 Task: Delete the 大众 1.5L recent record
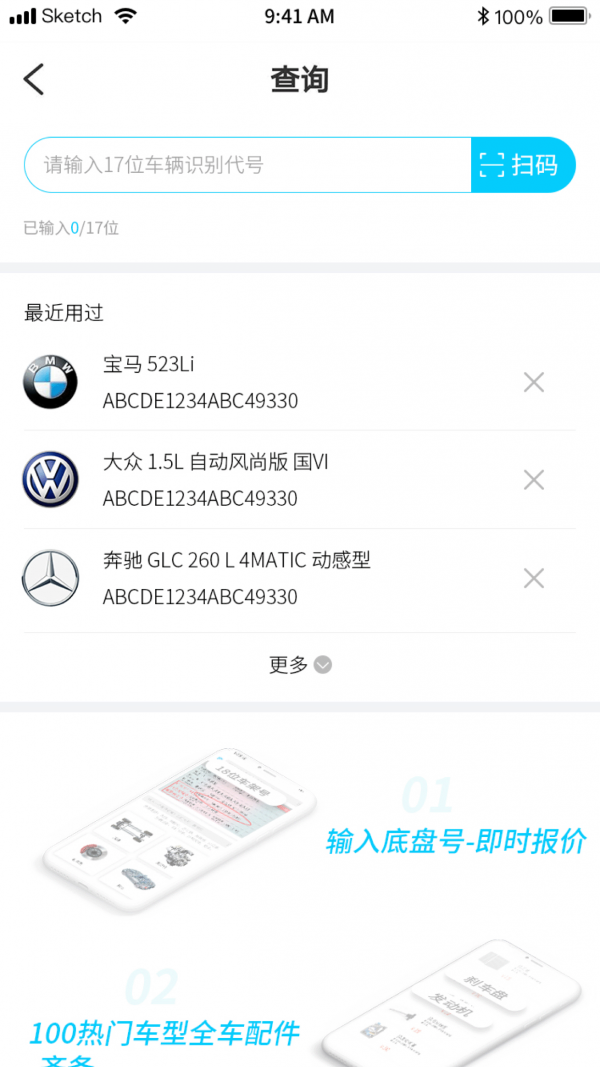click(534, 480)
